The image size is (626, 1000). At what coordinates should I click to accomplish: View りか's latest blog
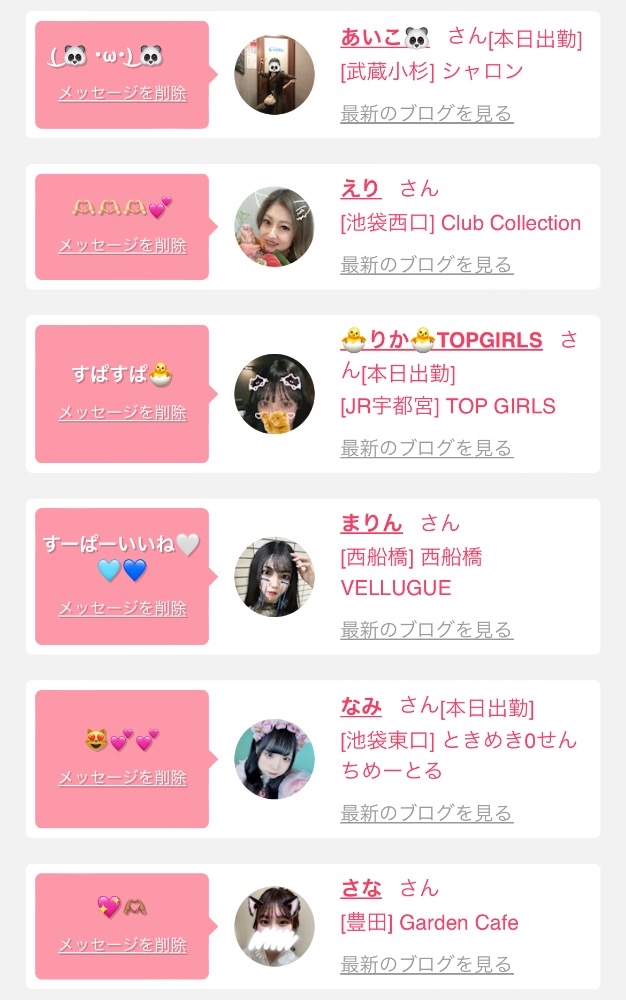click(x=426, y=448)
